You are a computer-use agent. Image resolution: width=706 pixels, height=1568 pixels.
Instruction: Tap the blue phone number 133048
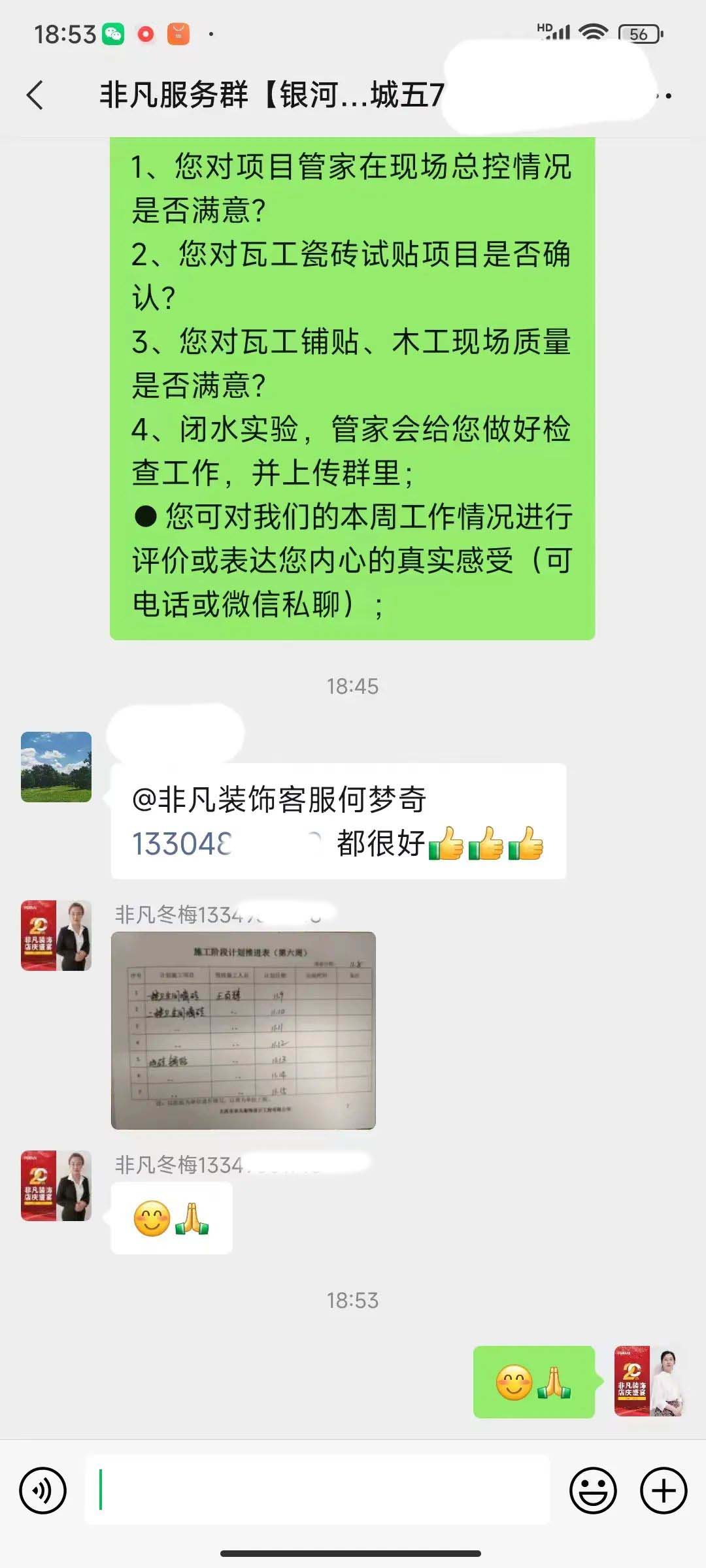click(x=183, y=843)
